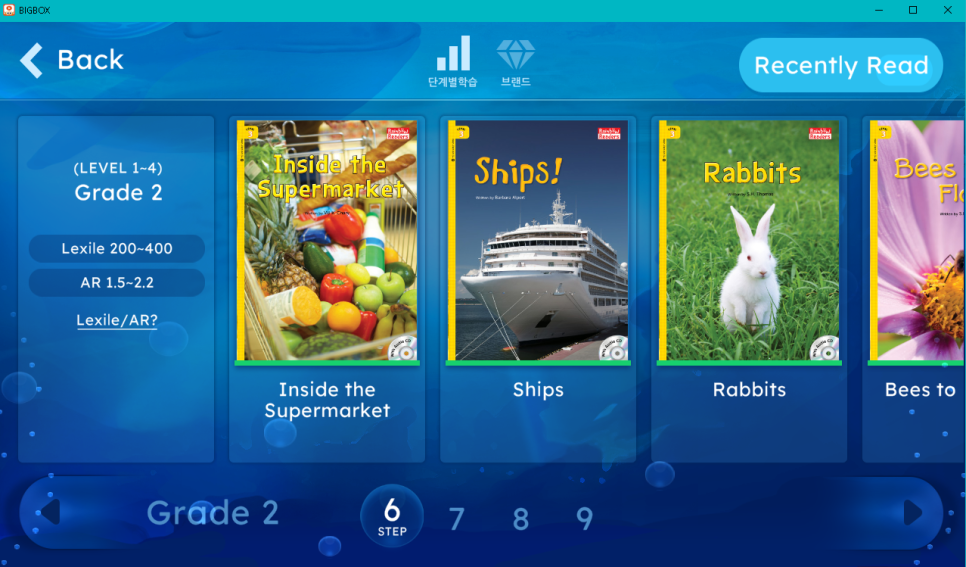This screenshot has width=966, height=567.
Task: Select step 8
Action: 520,518
